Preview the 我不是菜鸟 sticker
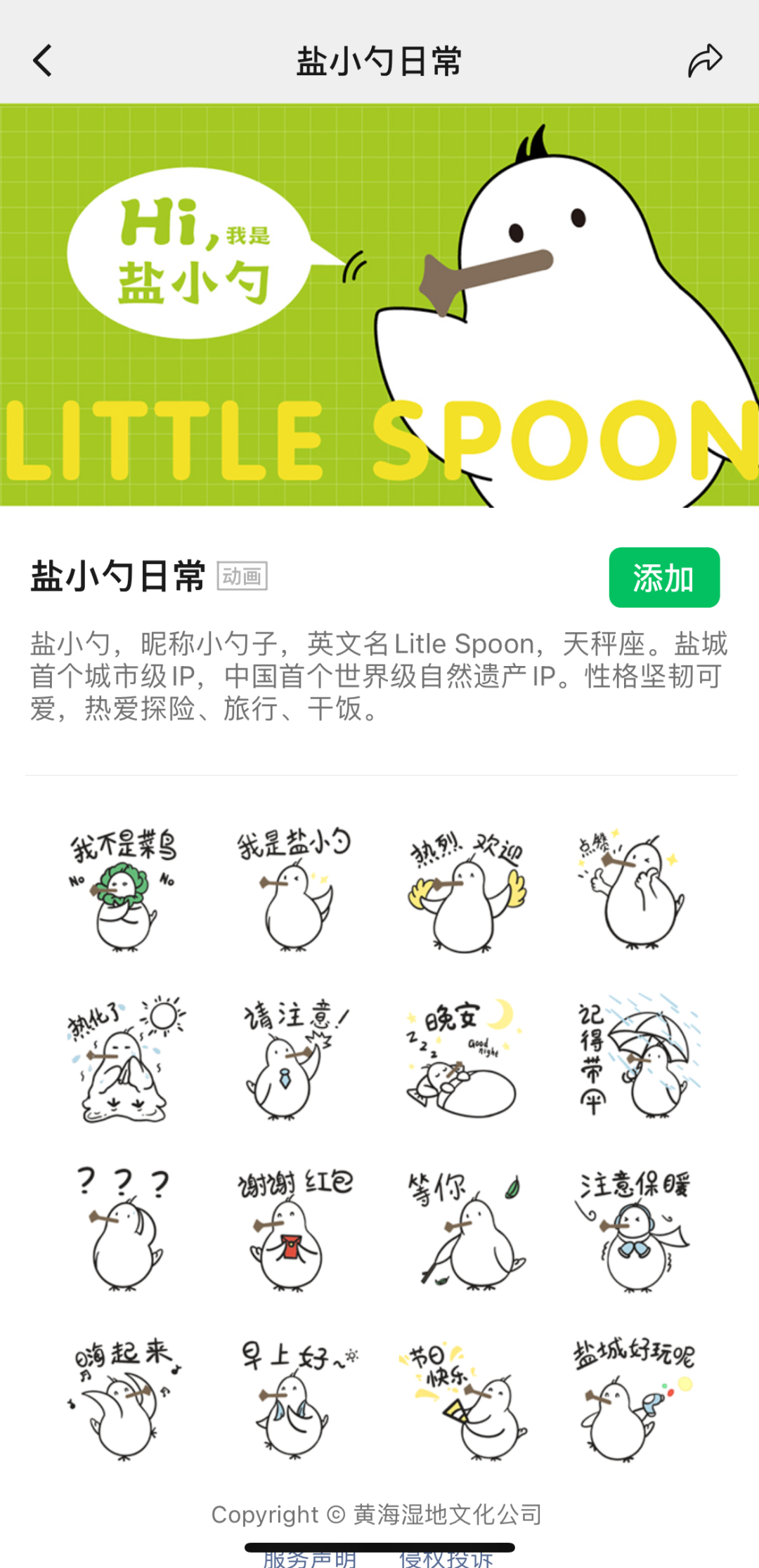 124,890
